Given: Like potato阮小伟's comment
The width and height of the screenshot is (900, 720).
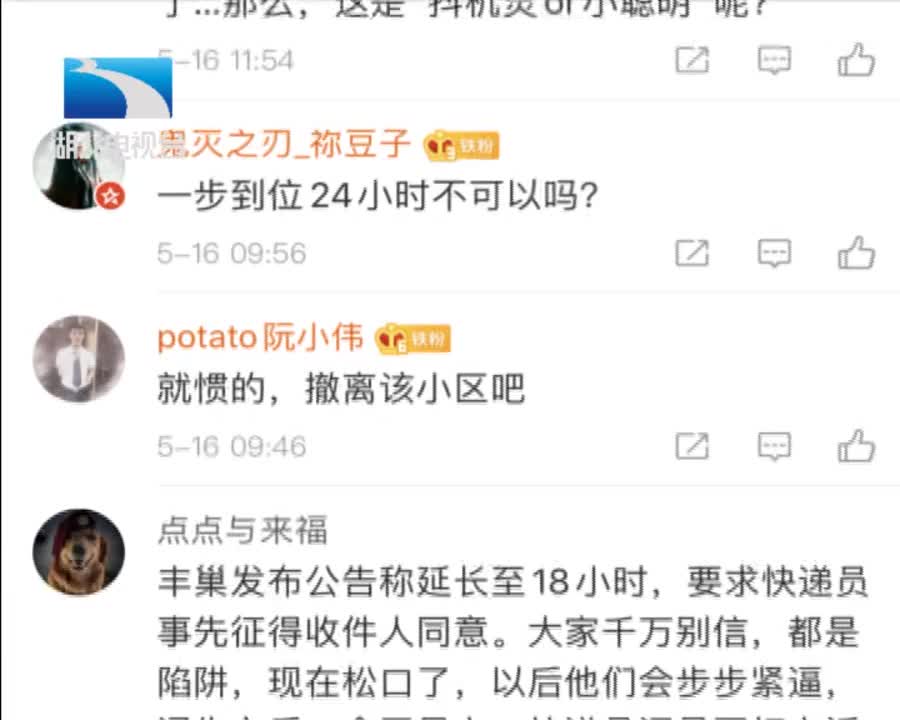Looking at the screenshot, I should (856, 446).
